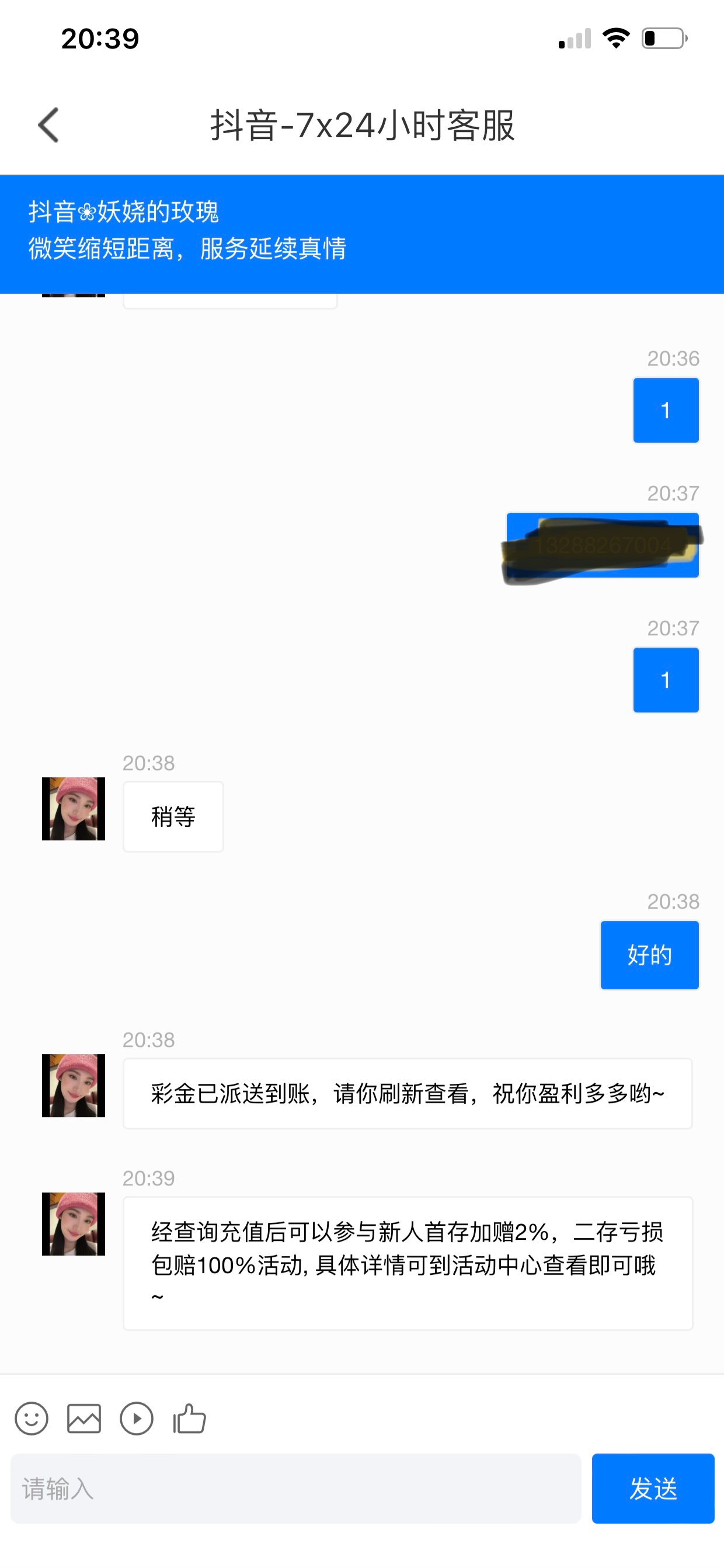Attach an image to the chat
The width and height of the screenshot is (724, 1568).
84,1419
